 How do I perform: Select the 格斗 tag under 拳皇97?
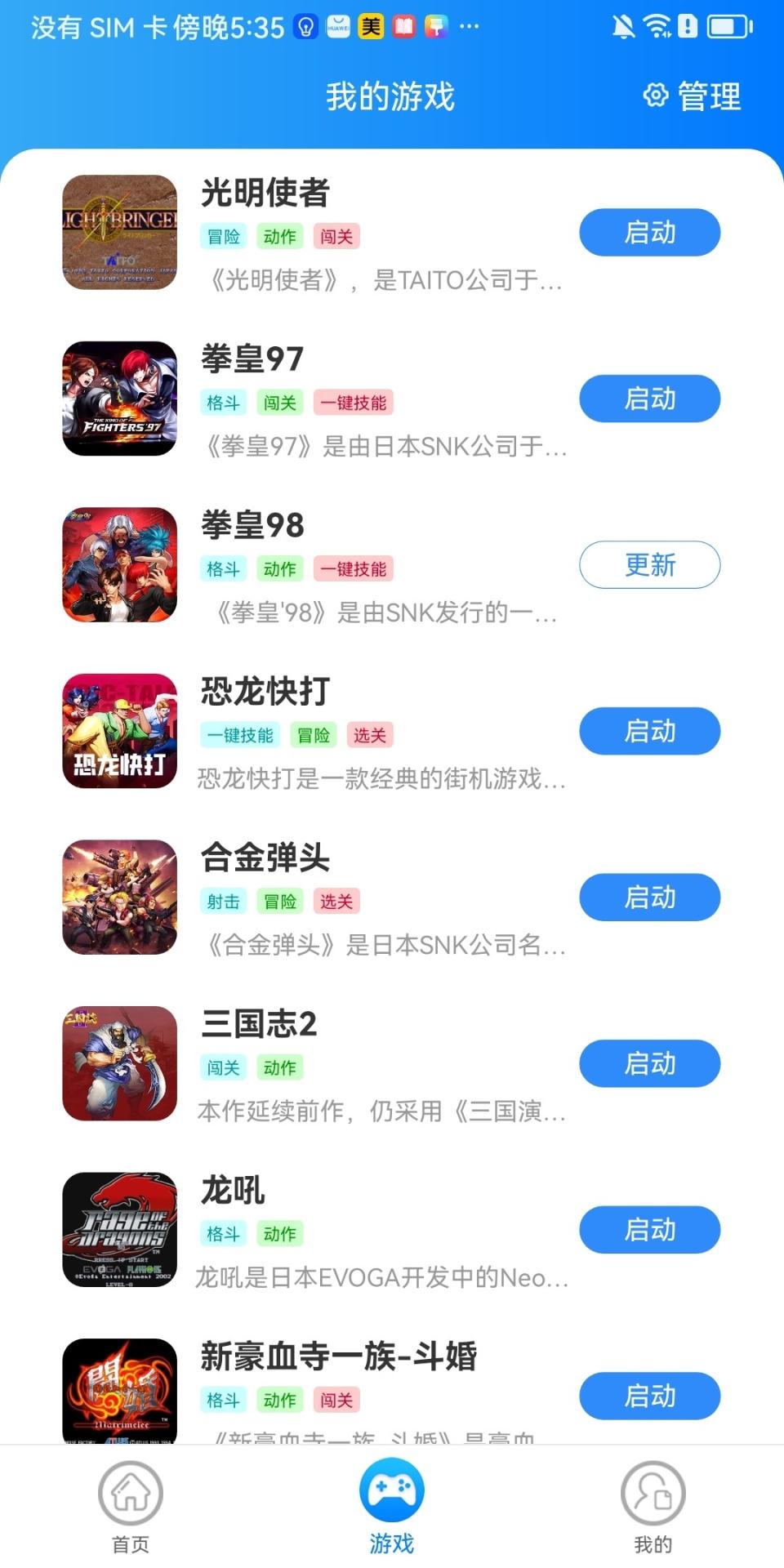pyautogui.click(x=223, y=403)
